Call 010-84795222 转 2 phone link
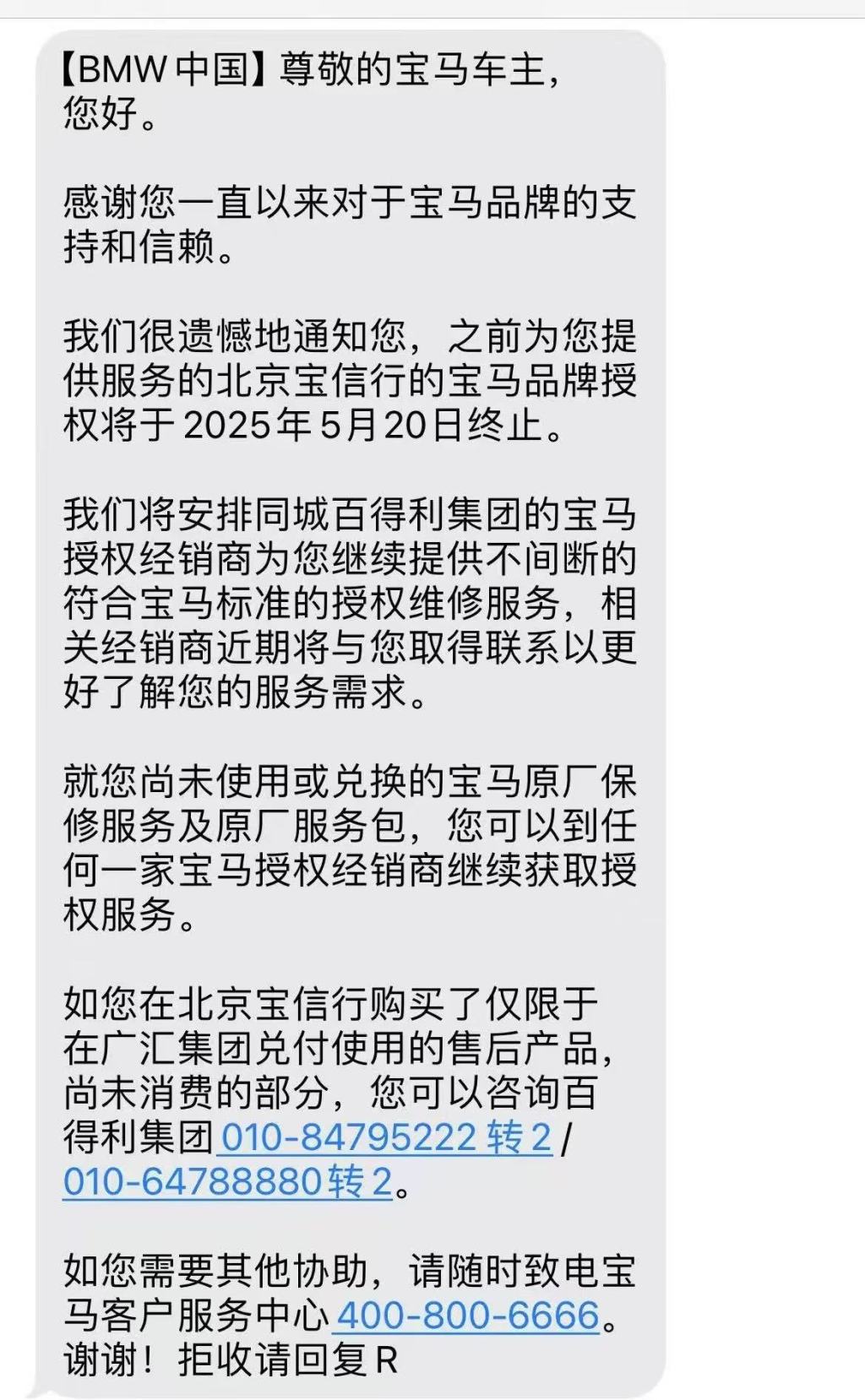 coord(386,1137)
